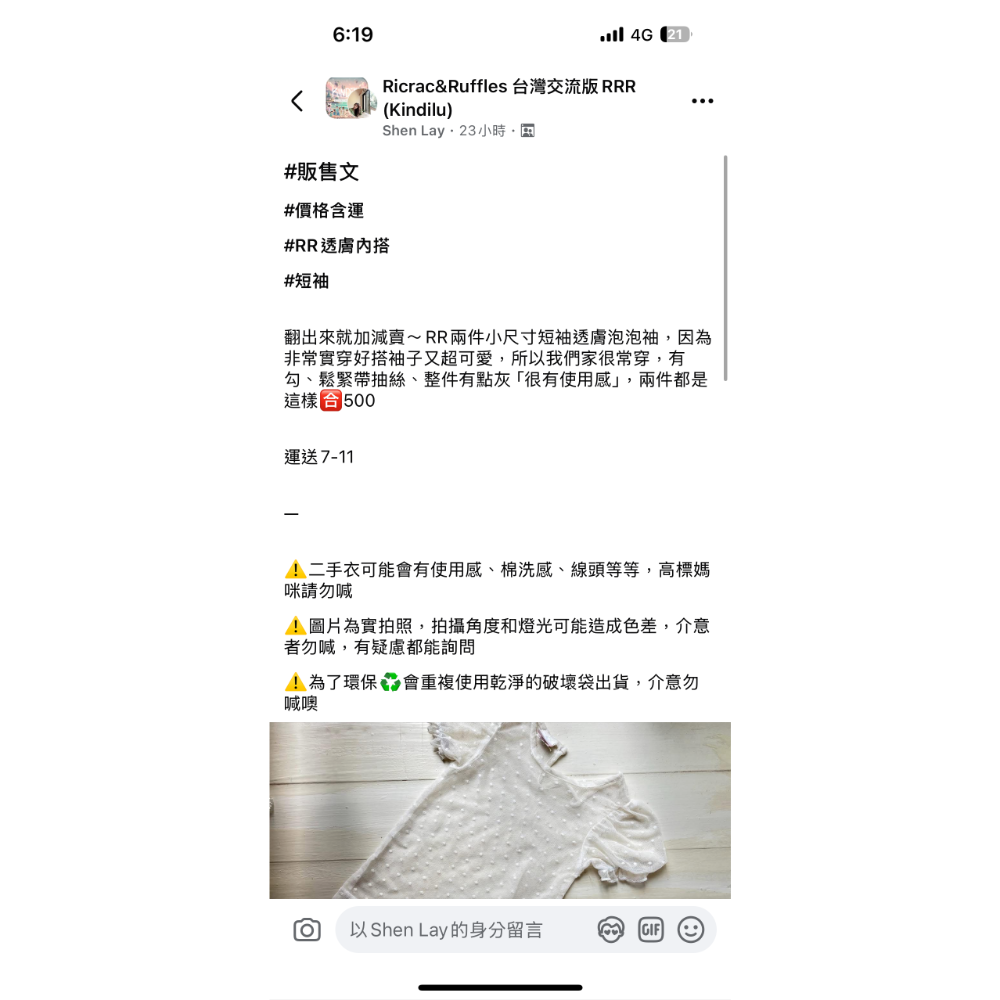Go back using the arrow

pos(297,101)
